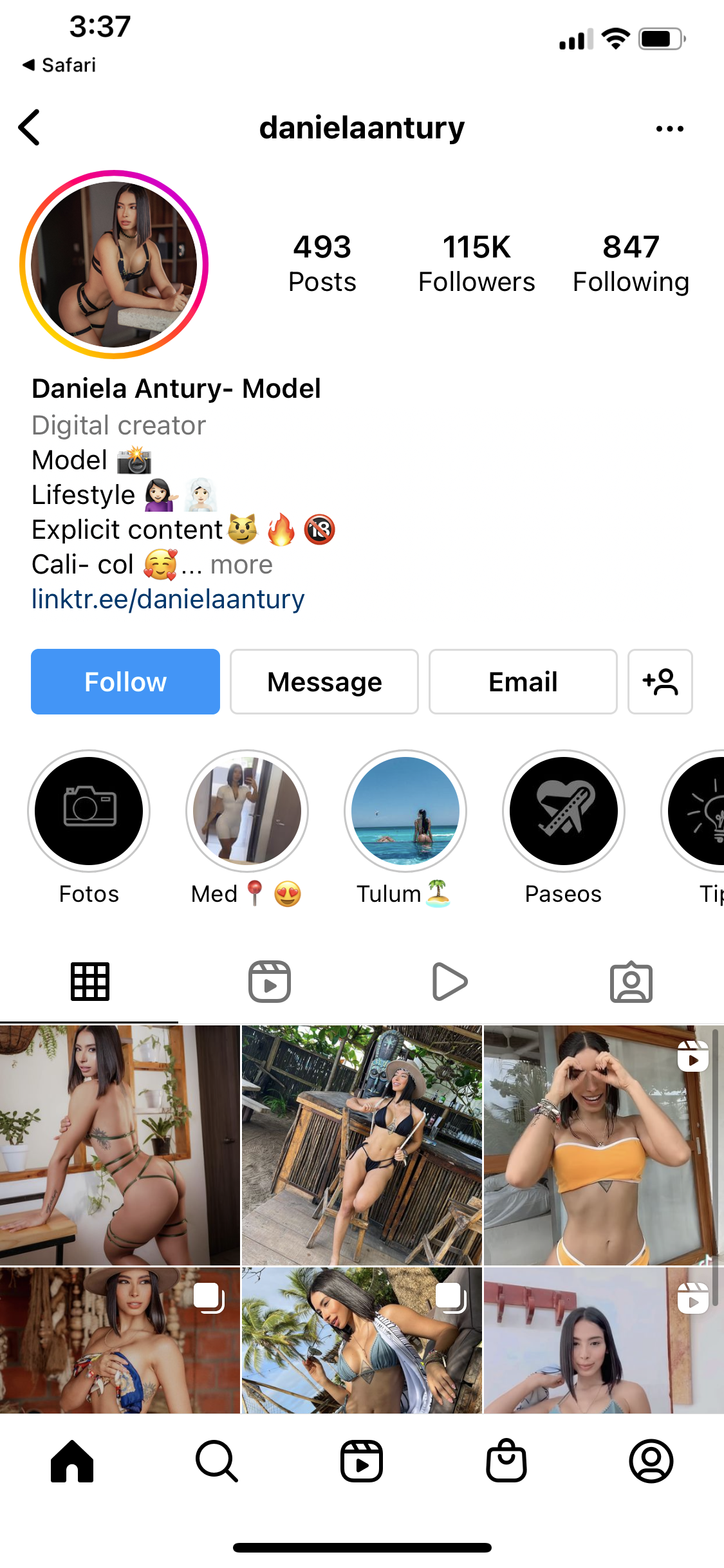Show suggested accounts with add-person icon
The width and height of the screenshot is (724, 1568).
pyautogui.click(x=660, y=682)
